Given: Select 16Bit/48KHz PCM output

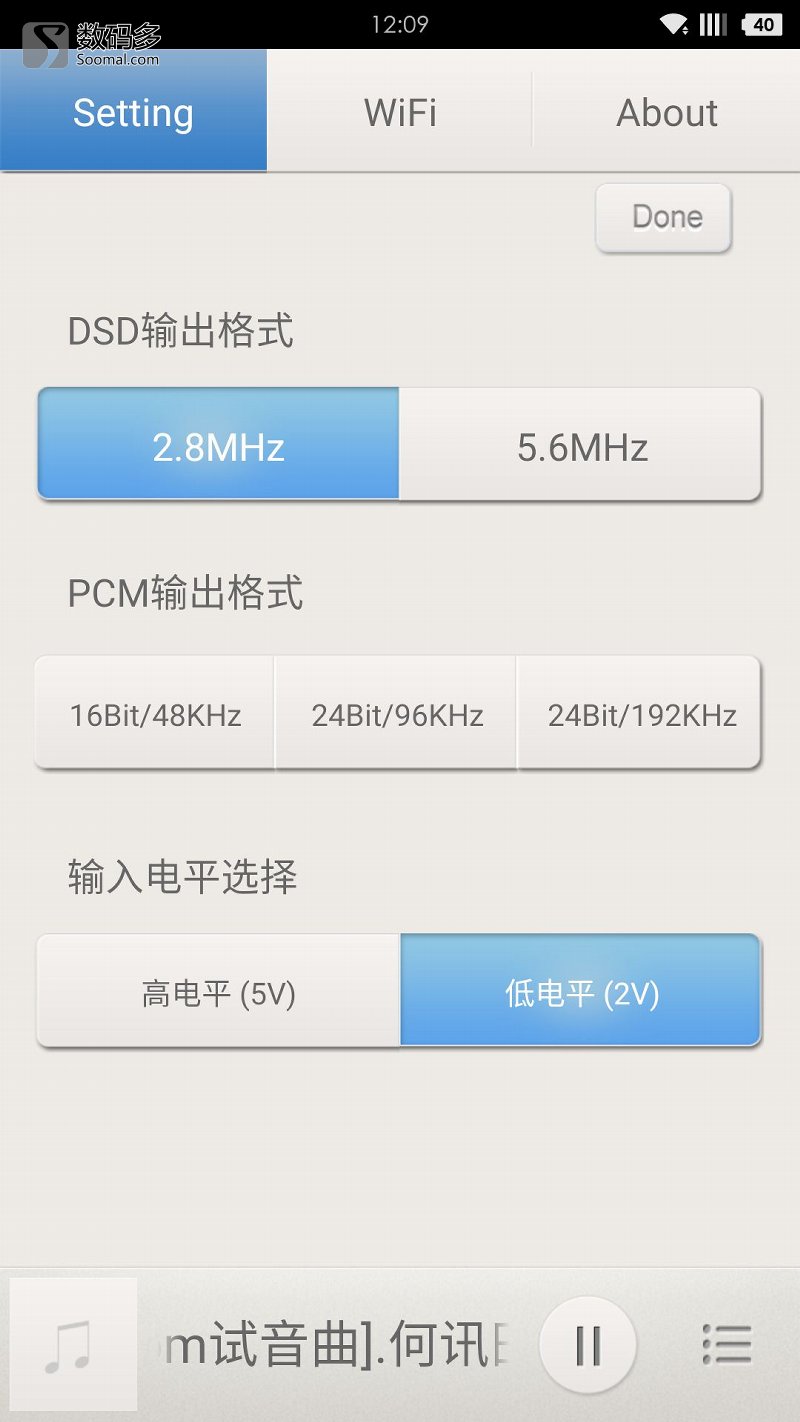Looking at the screenshot, I should coord(154,713).
